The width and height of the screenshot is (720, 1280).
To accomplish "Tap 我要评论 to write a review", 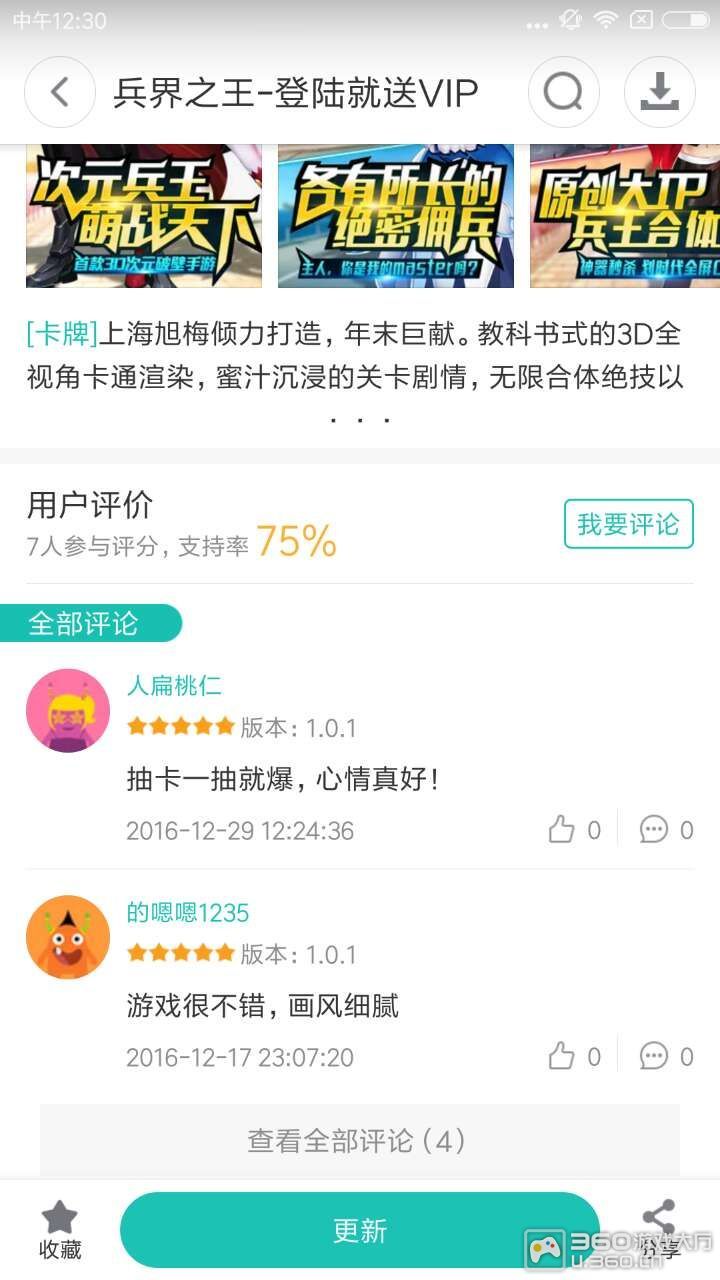I will [628, 524].
